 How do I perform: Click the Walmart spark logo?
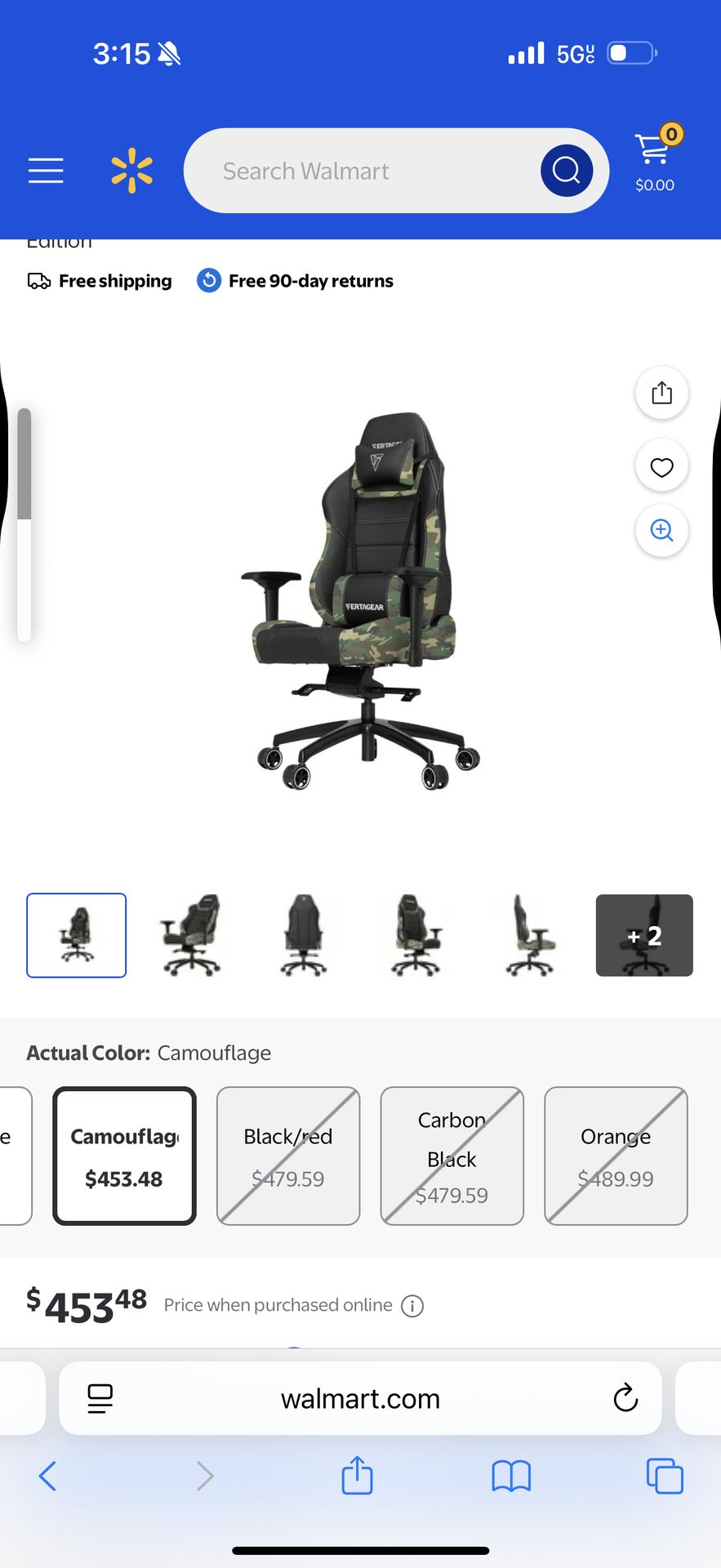point(130,171)
